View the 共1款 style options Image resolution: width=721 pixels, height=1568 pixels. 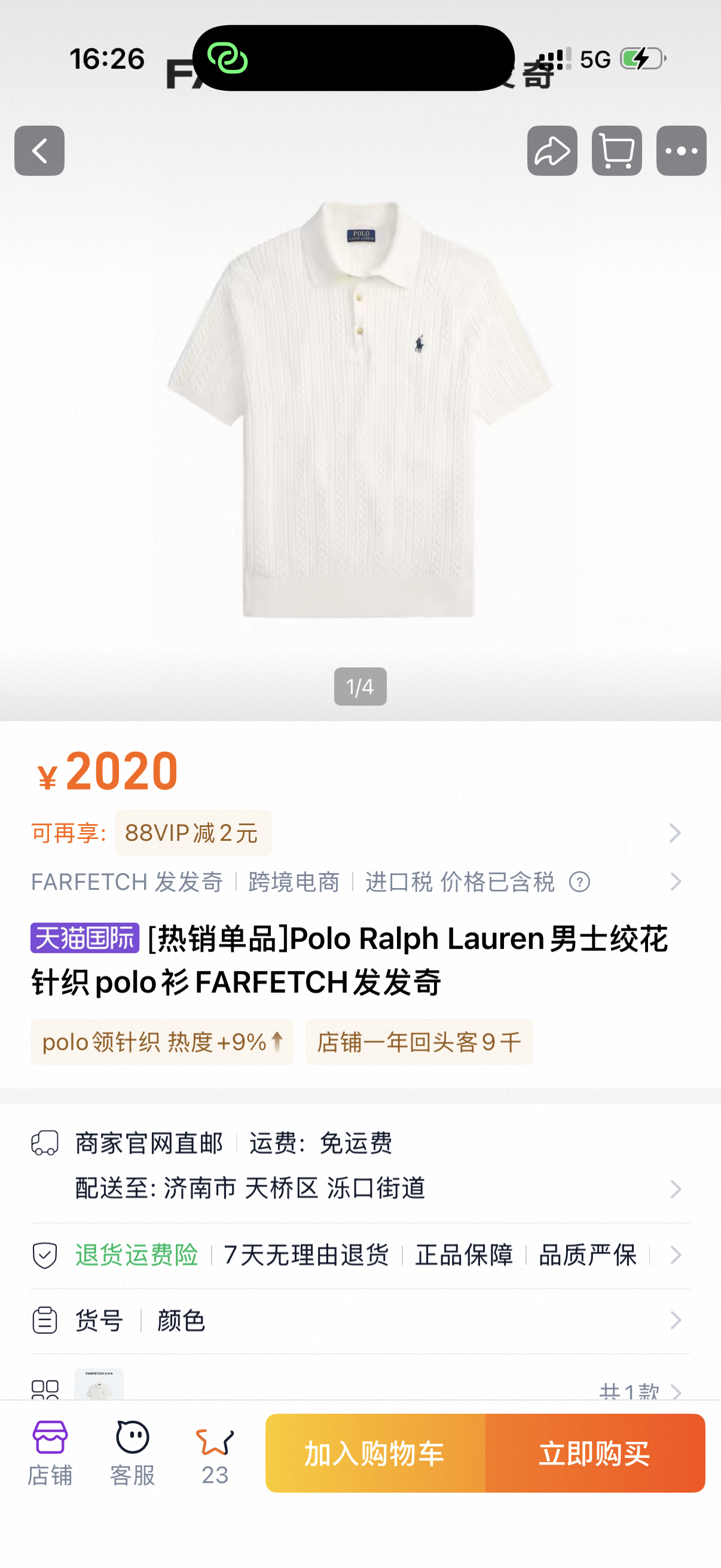639,1390
